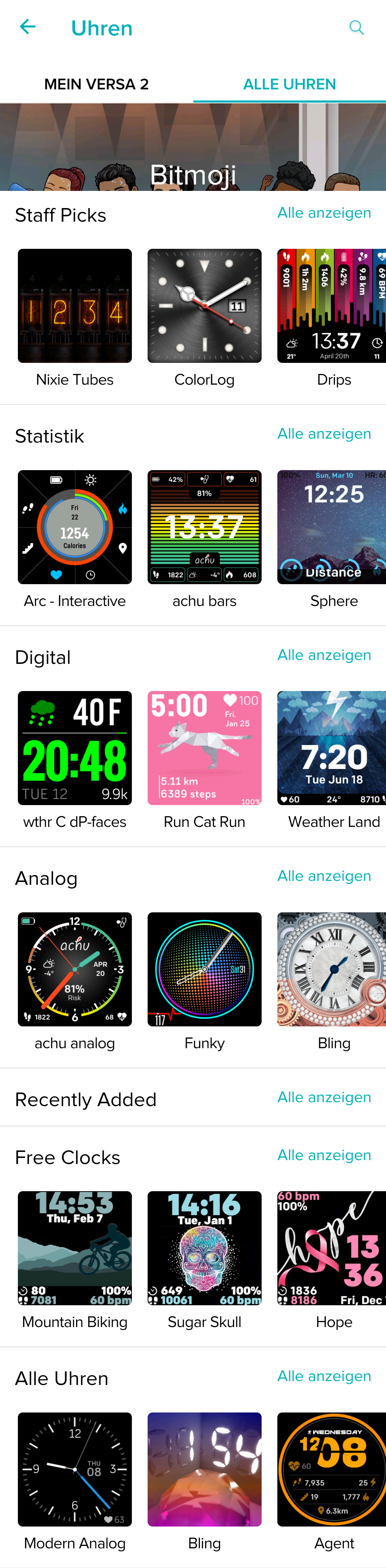This screenshot has height=1568, width=386.
Task: View the Sugar Skull clock face
Action: click(x=204, y=1248)
